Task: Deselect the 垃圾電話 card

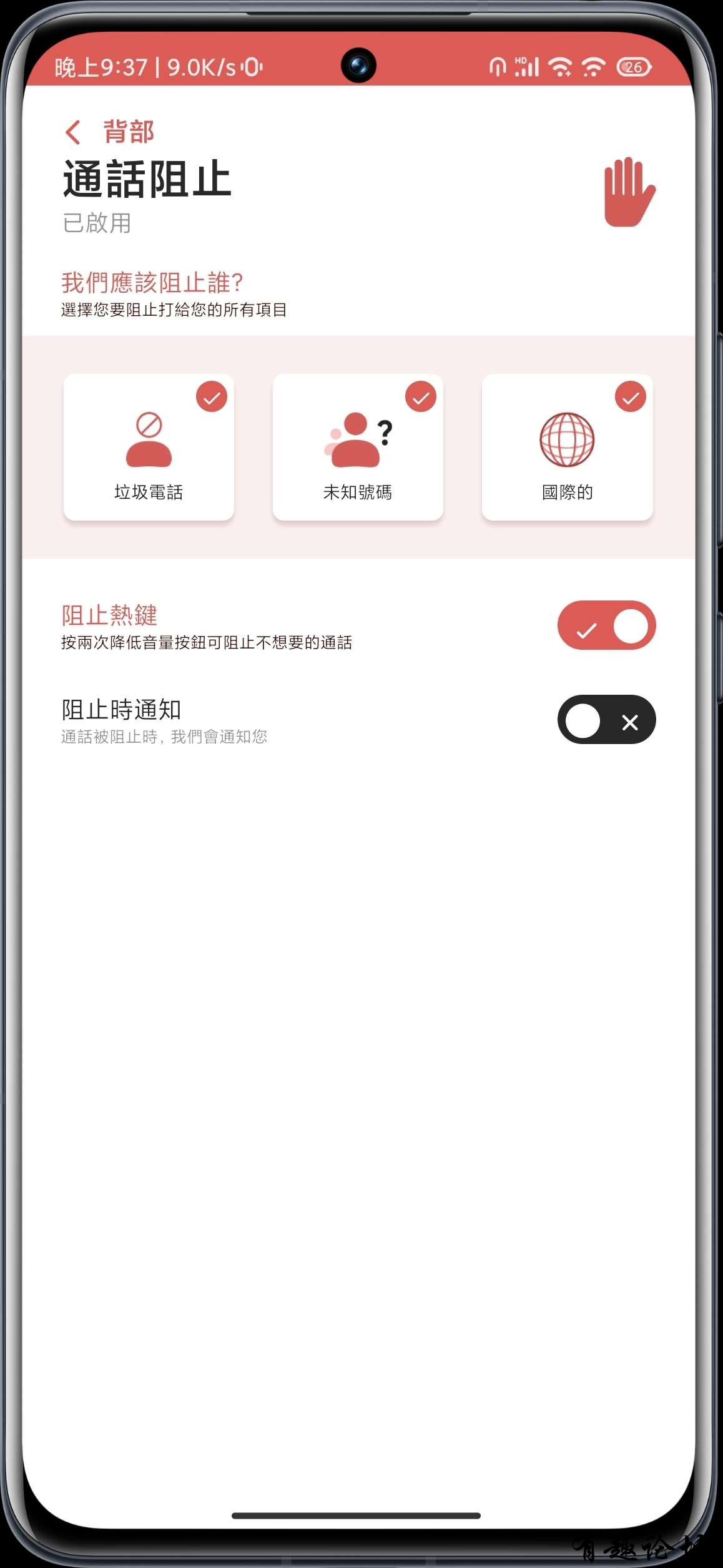Action: [149, 447]
